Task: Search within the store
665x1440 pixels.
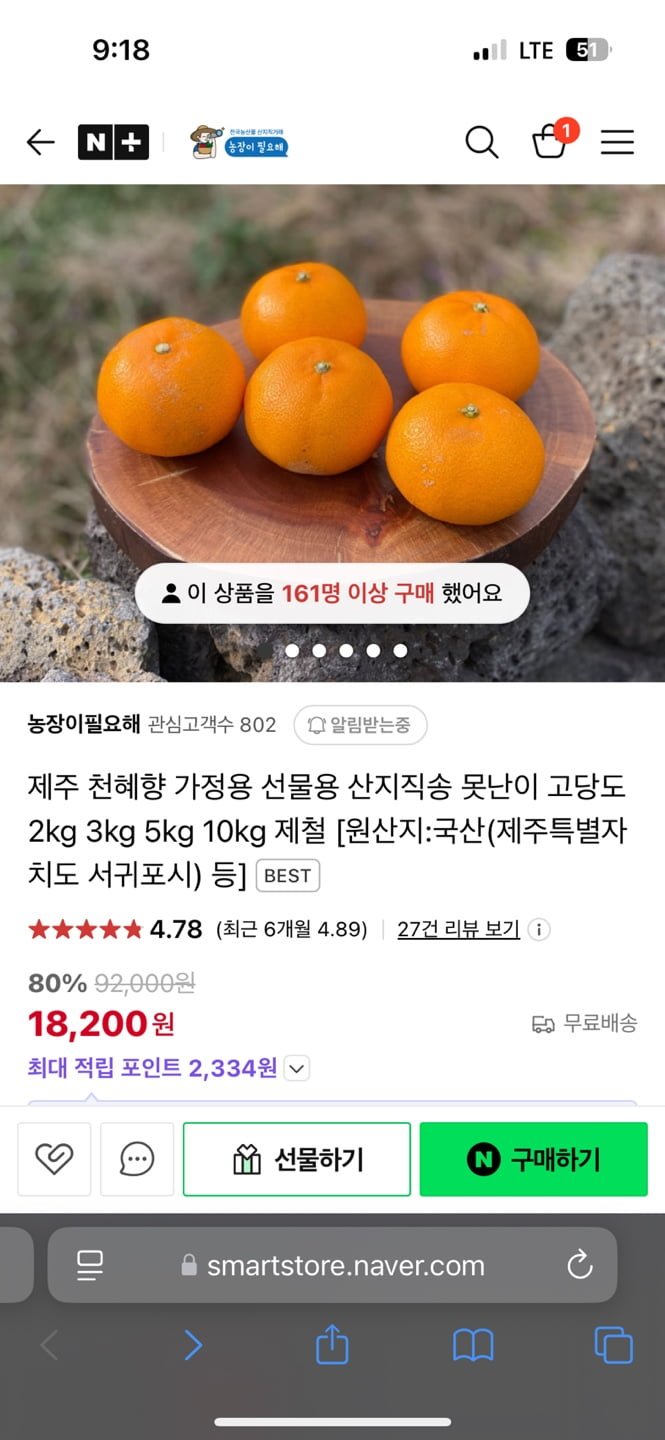Action: click(x=481, y=143)
